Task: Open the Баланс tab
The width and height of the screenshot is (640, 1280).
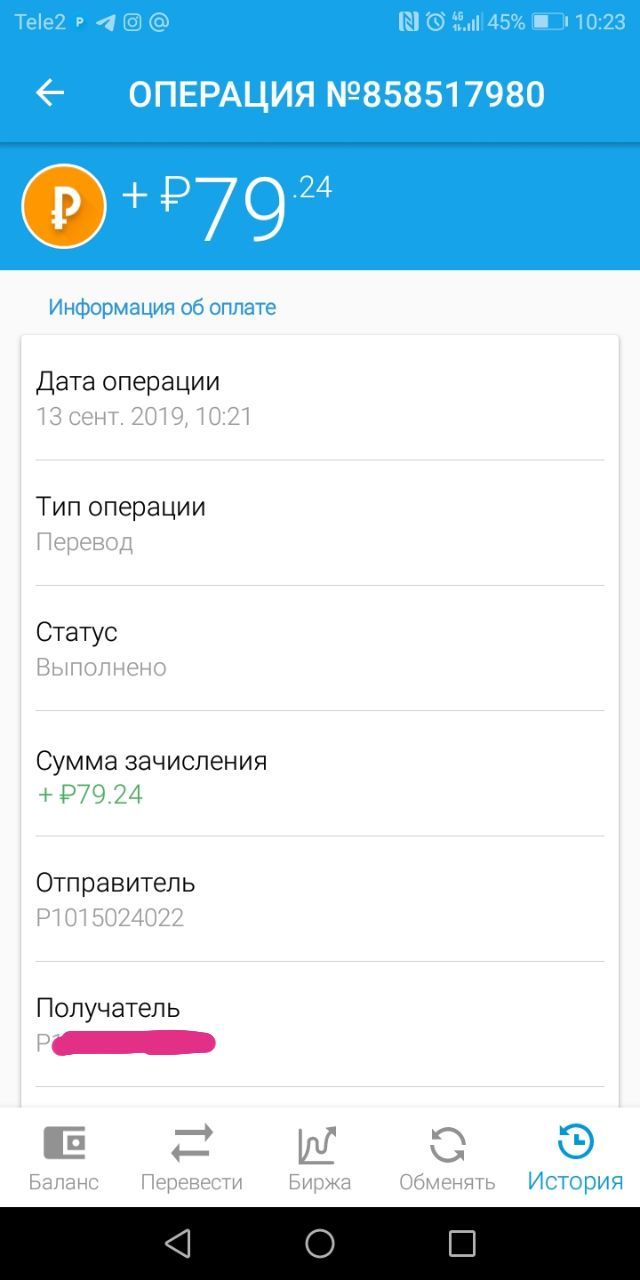Action: point(64,1158)
